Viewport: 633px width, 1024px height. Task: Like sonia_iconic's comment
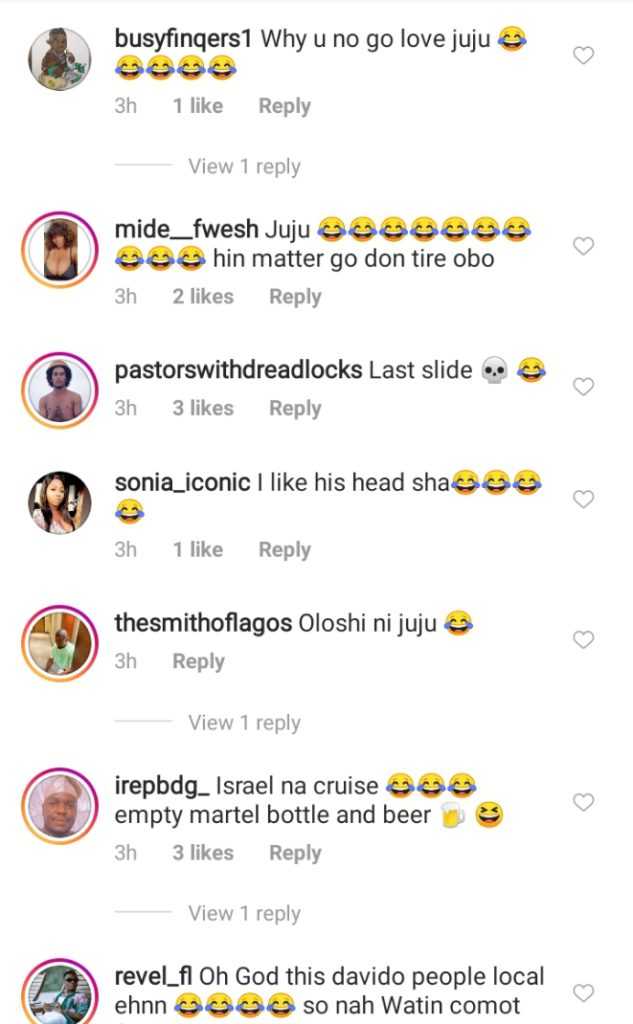coord(583,499)
